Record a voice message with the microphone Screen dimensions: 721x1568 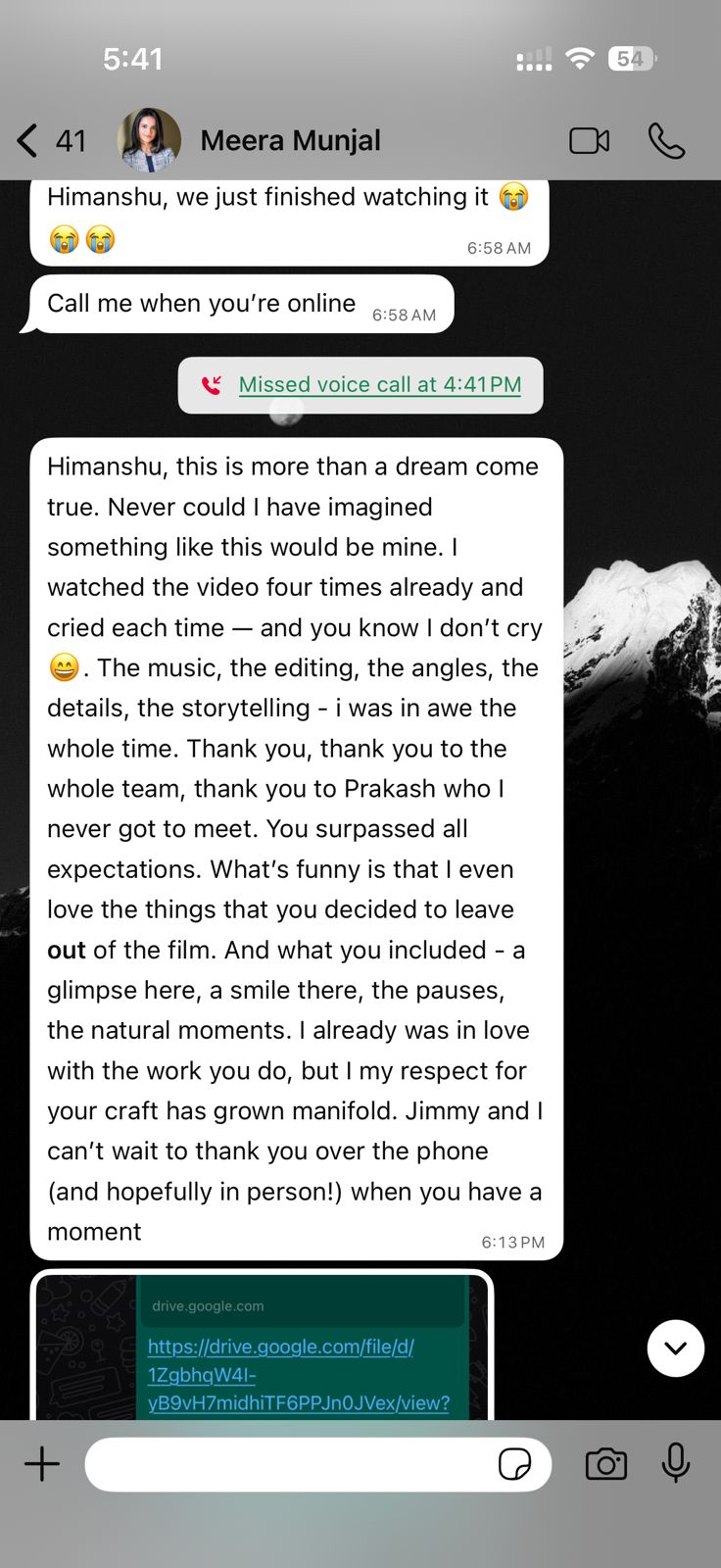point(676,1464)
